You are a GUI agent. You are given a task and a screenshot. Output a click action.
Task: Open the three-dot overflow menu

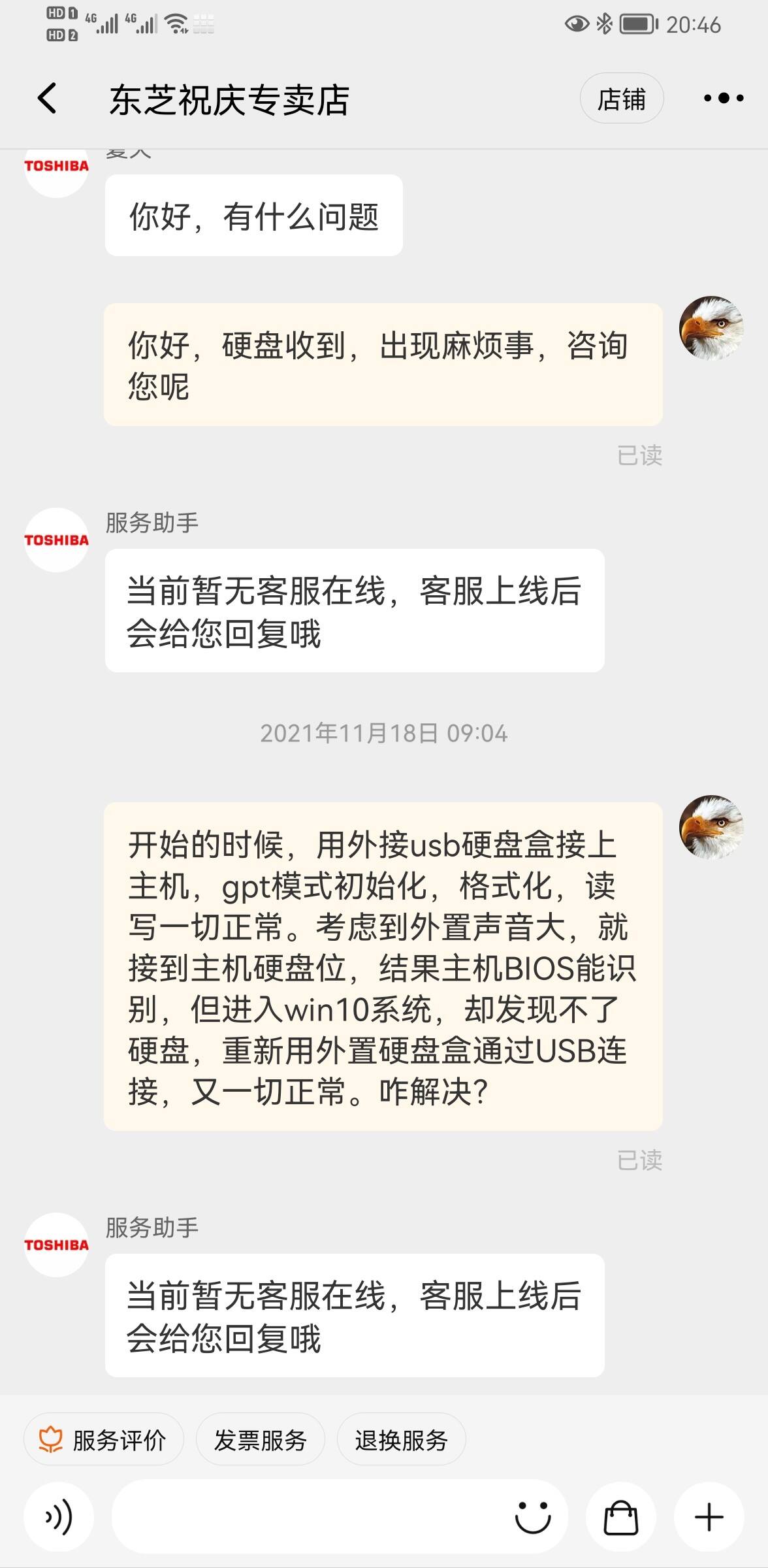click(723, 99)
